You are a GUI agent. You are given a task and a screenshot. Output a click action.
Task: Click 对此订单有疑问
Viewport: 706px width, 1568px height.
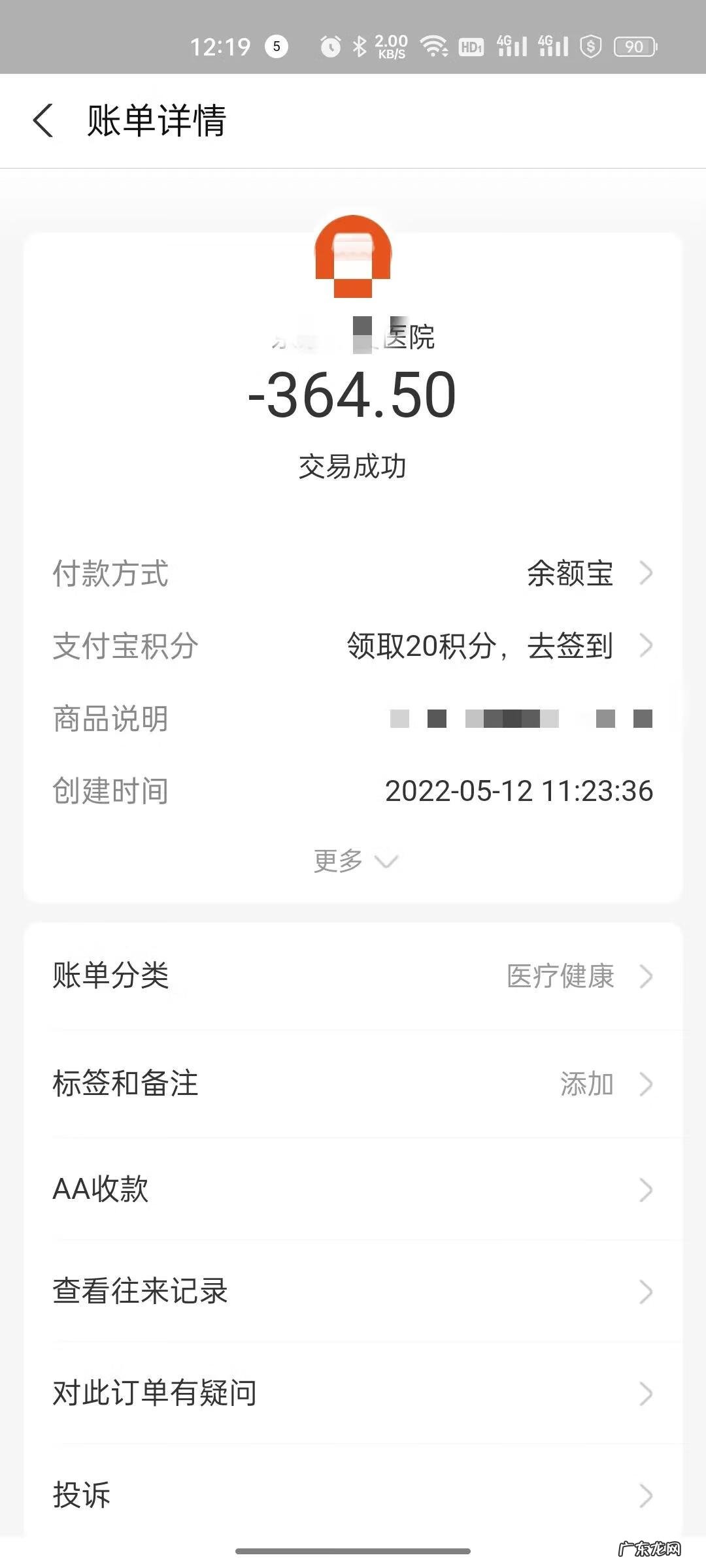pos(353,1392)
